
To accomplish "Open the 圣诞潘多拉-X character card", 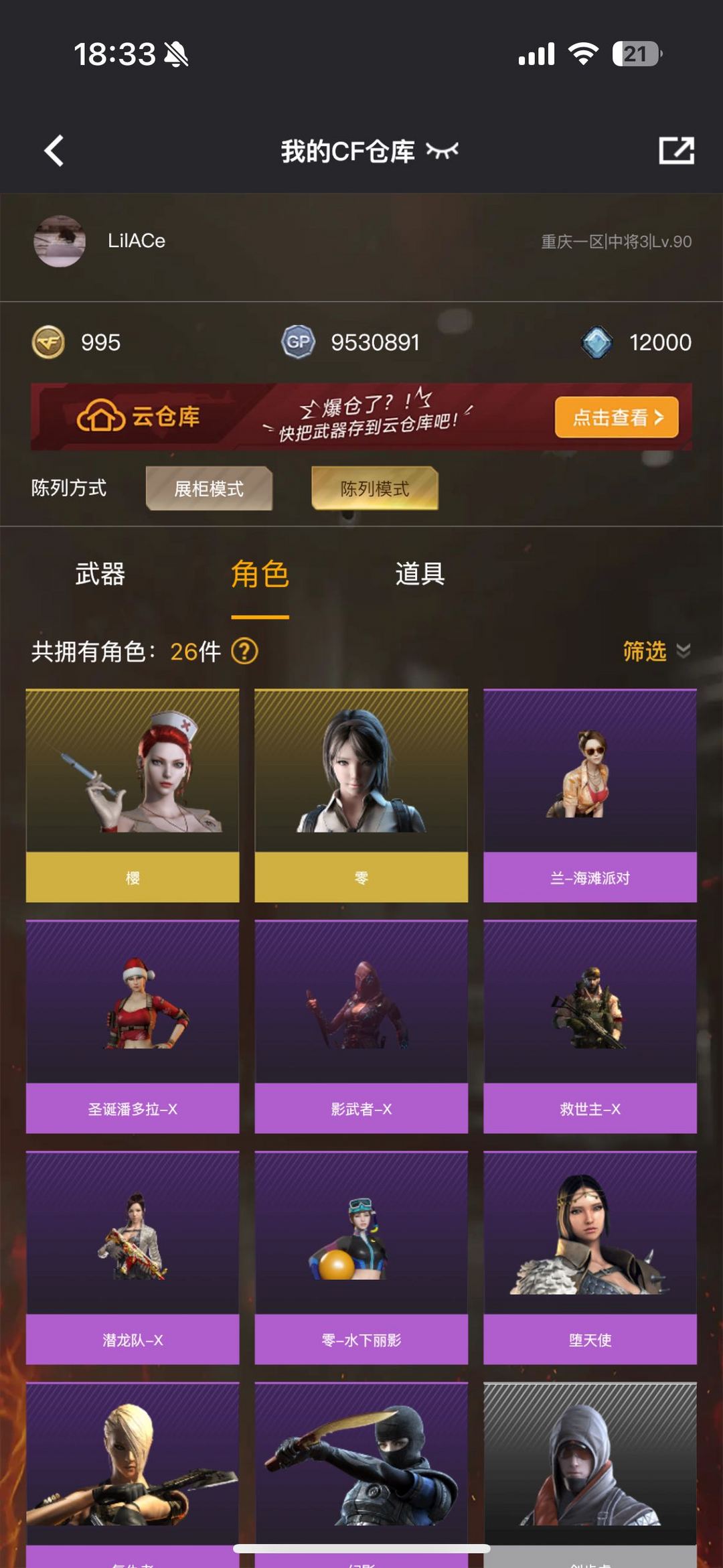I will tap(132, 1018).
